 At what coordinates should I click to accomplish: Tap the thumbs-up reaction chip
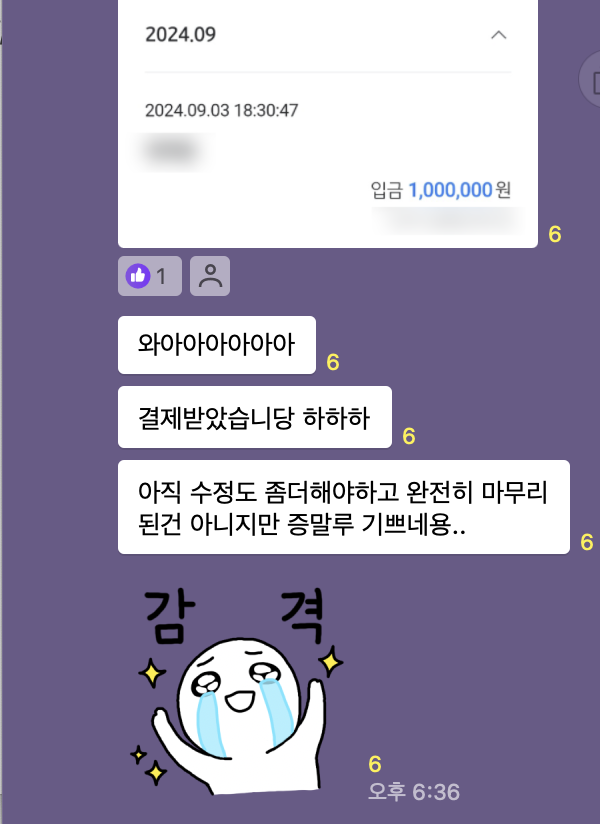coord(150,277)
